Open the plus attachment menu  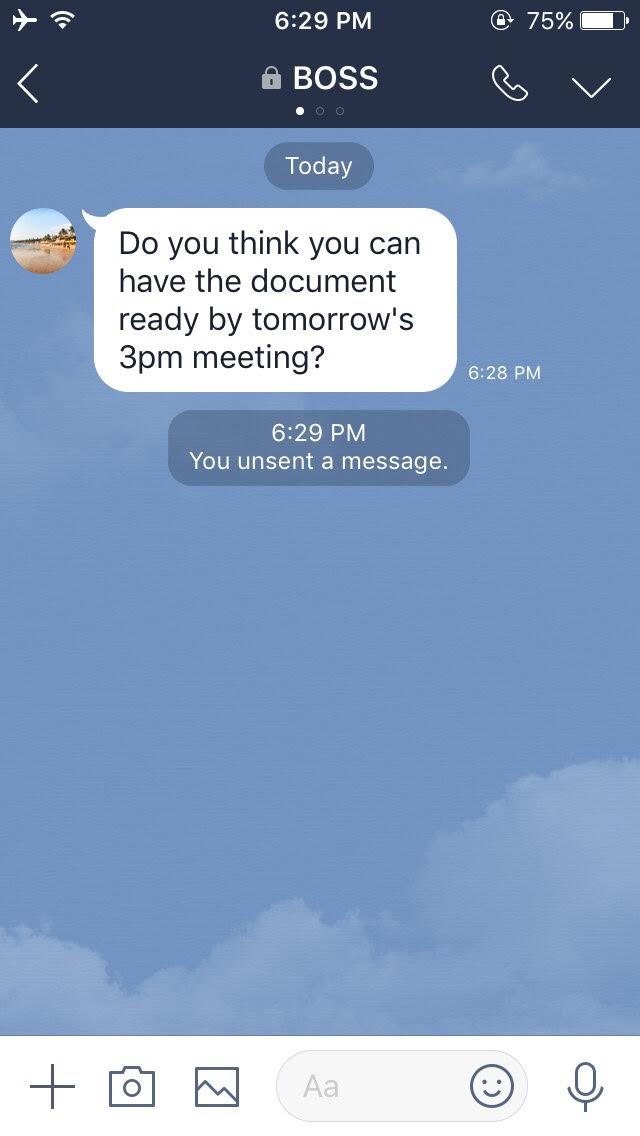(52, 1086)
